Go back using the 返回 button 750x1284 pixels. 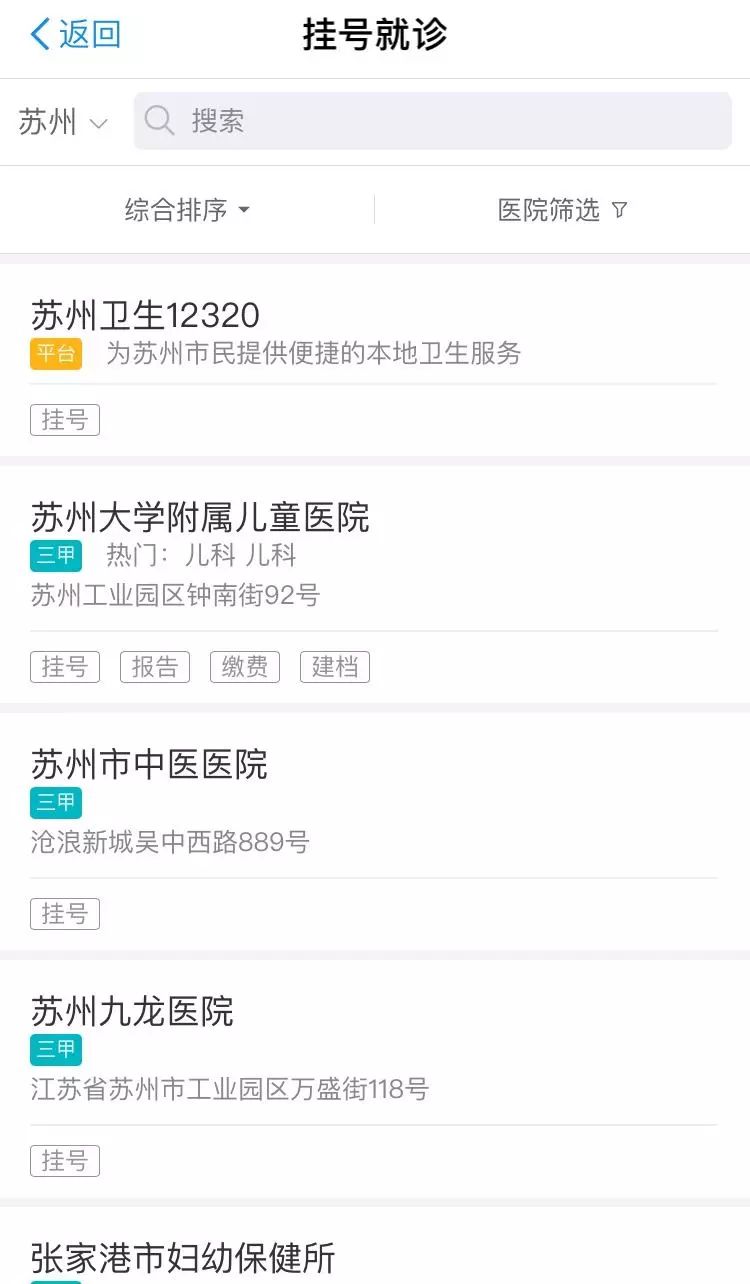pos(76,34)
